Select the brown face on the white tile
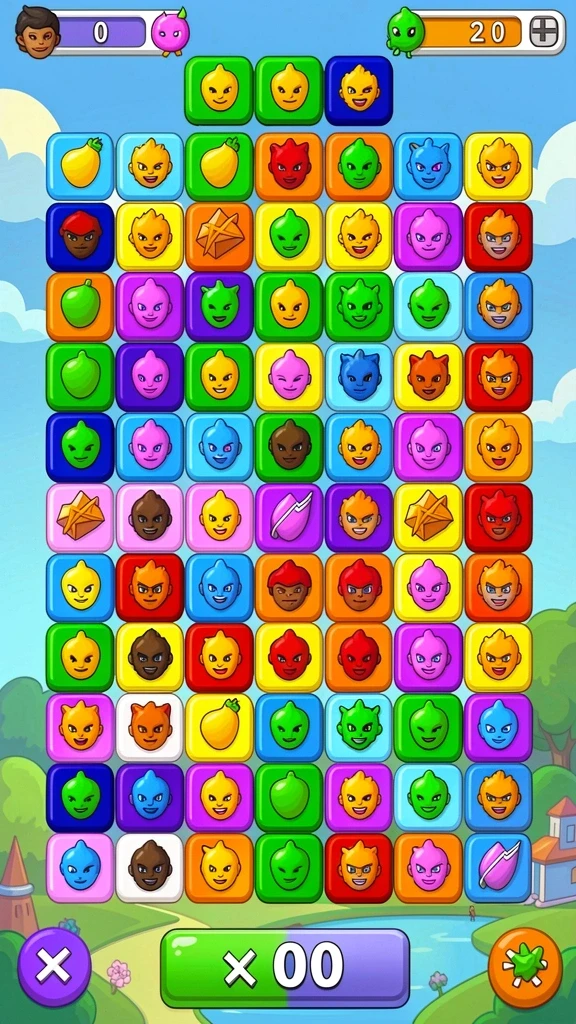 pyautogui.click(x=150, y=867)
